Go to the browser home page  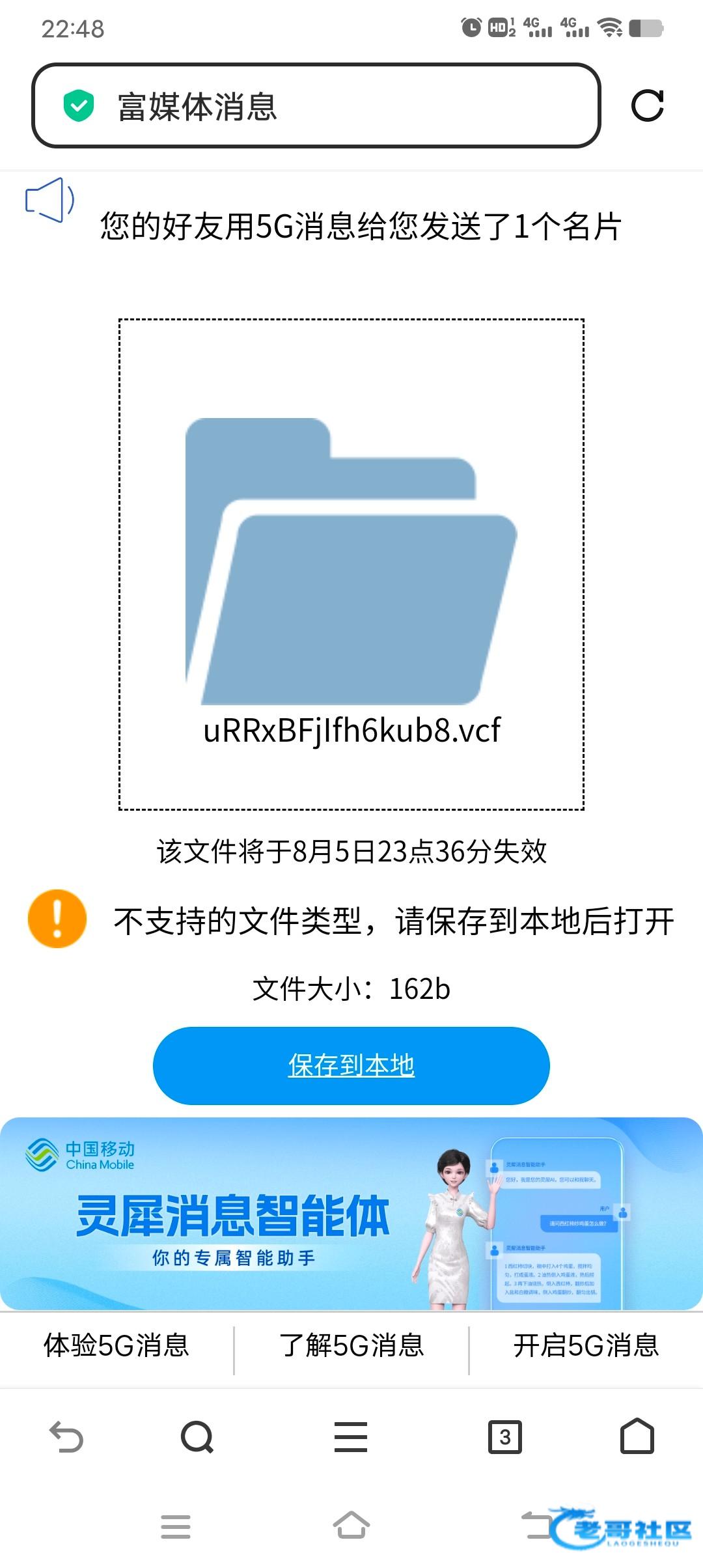(x=637, y=1436)
